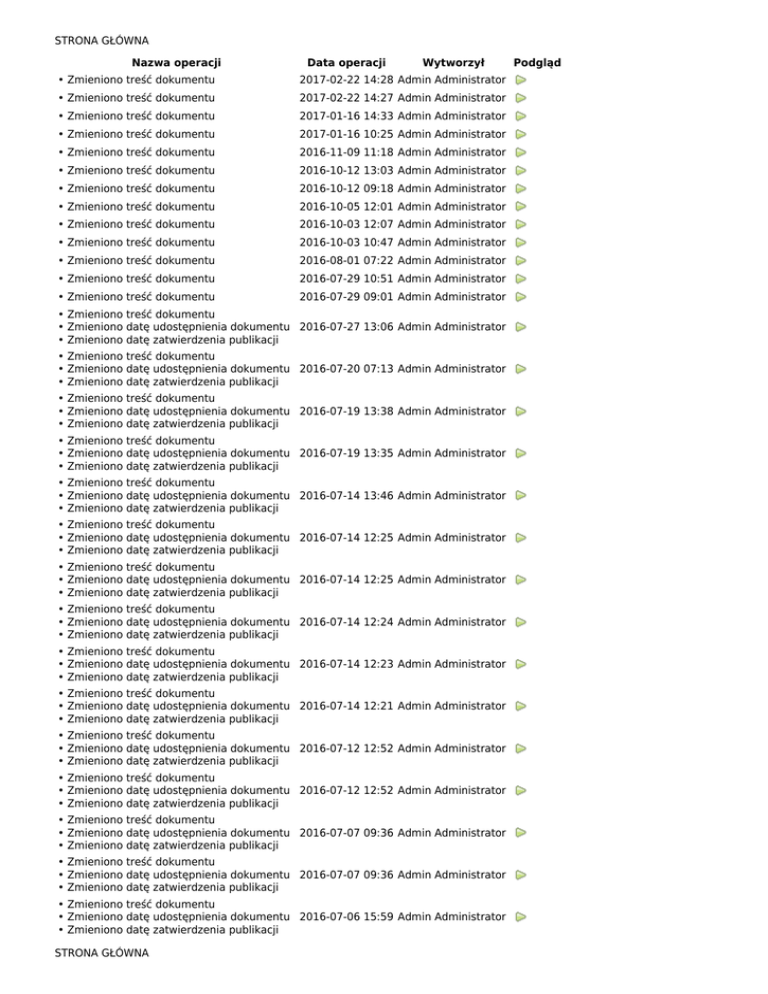This screenshot has width=768, height=994.
Task: Preview the 2017-02-22 14:27 version
Action: point(521,98)
